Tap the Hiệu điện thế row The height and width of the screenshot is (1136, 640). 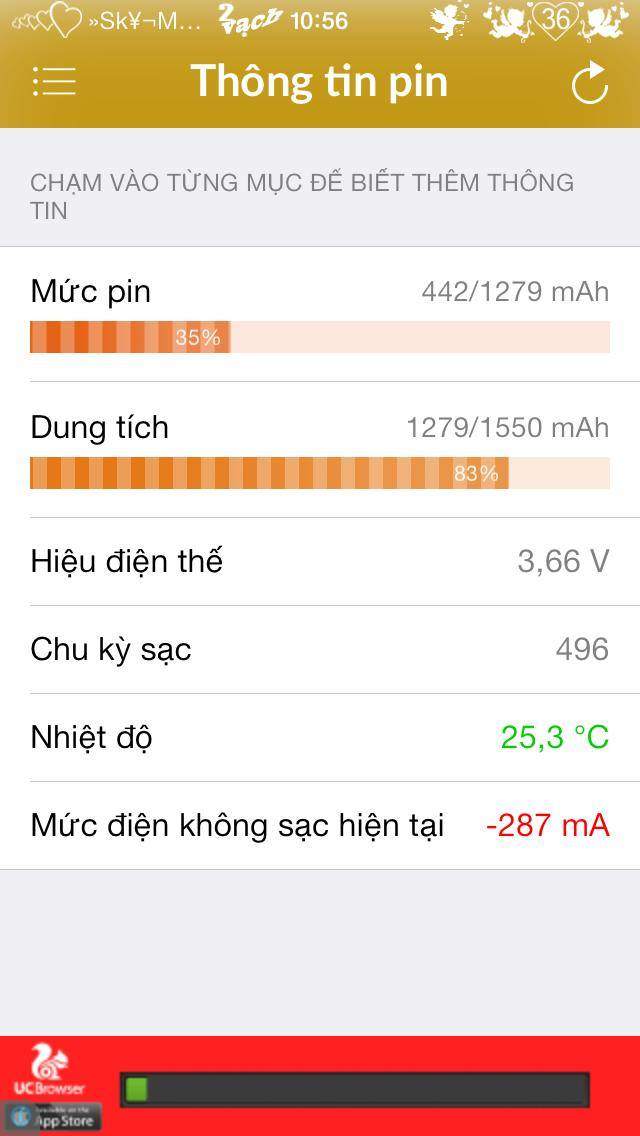320,561
